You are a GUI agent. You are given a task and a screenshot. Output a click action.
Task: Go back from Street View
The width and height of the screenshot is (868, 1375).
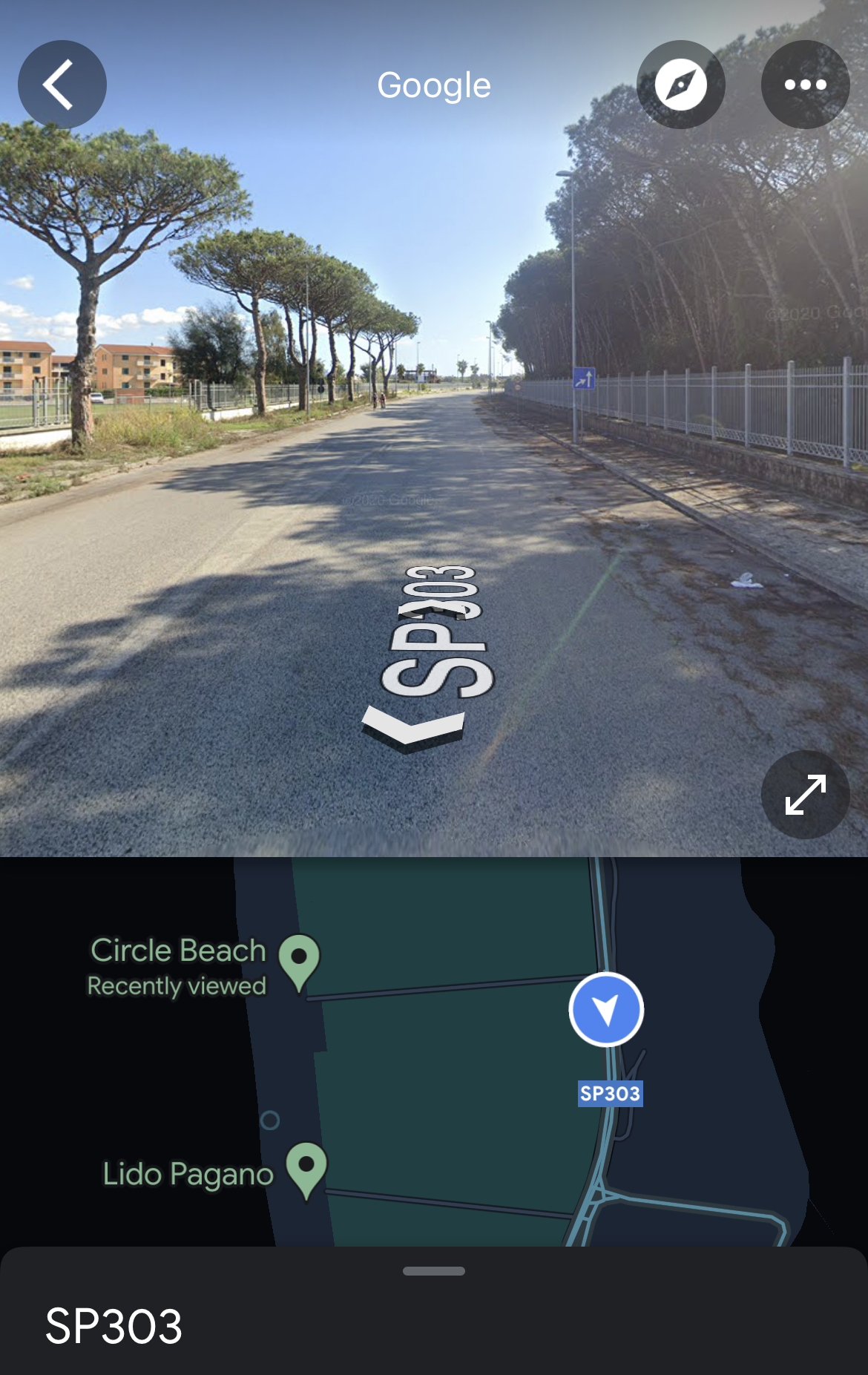pyautogui.click(x=62, y=85)
